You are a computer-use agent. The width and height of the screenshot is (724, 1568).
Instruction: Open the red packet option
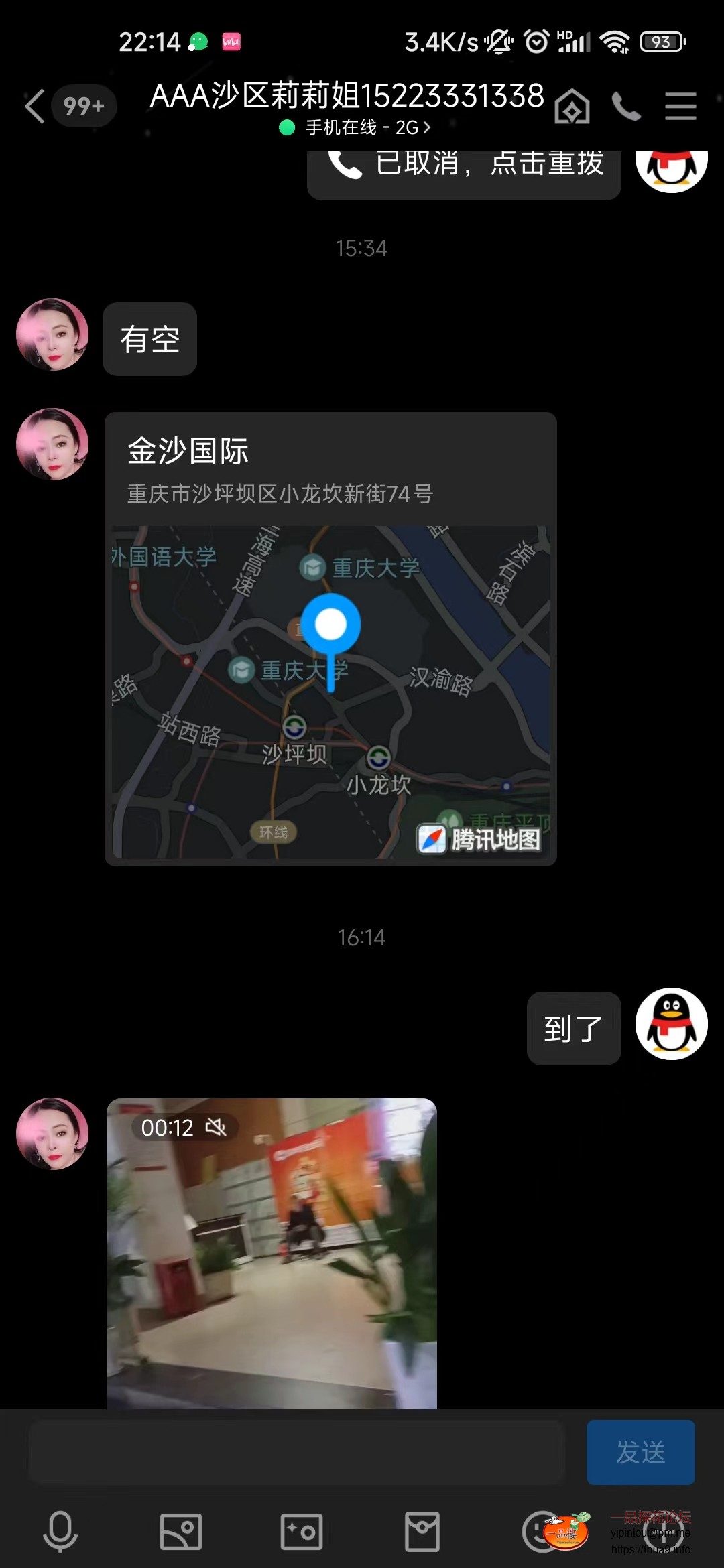click(422, 1532)
